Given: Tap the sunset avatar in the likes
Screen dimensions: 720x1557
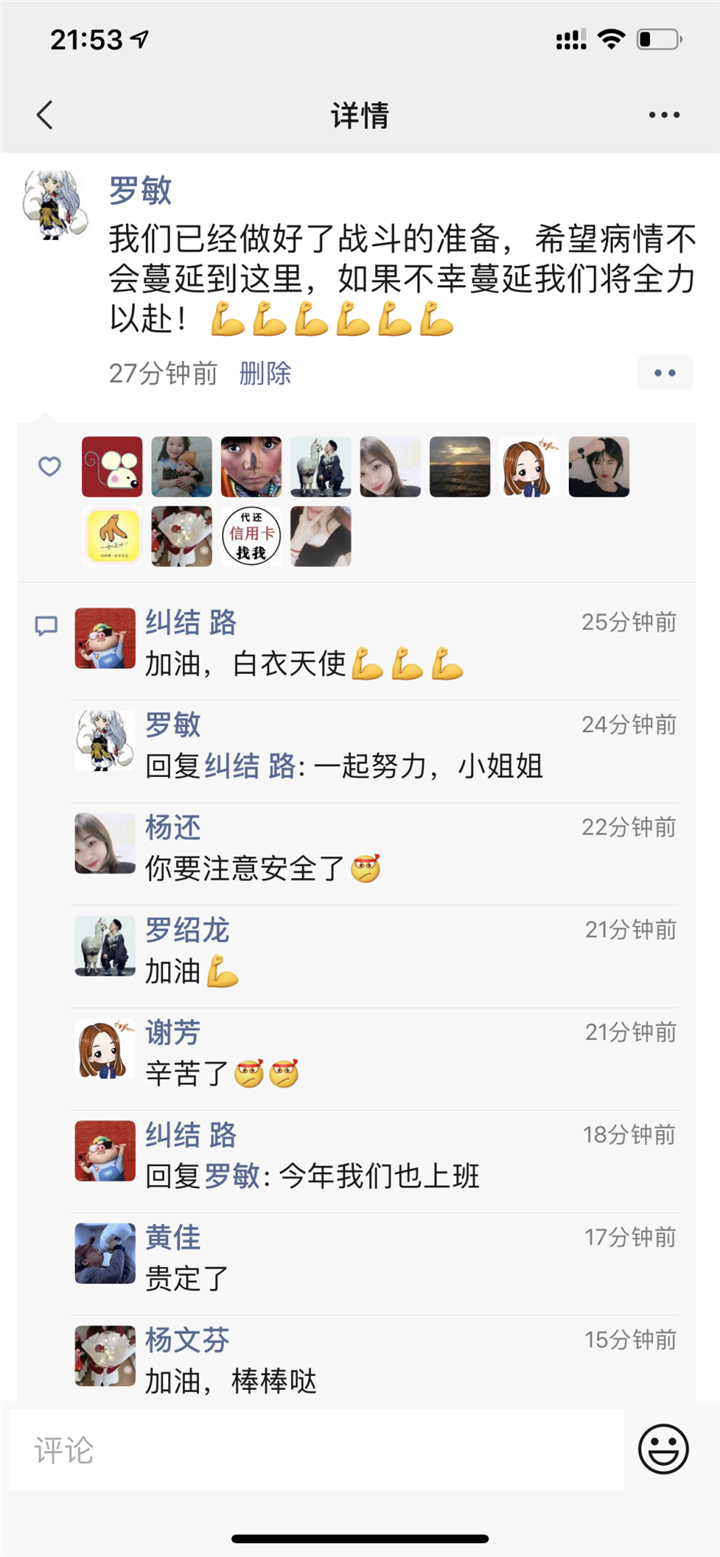Looking at the screenshot, I should (x=460, y=467).
